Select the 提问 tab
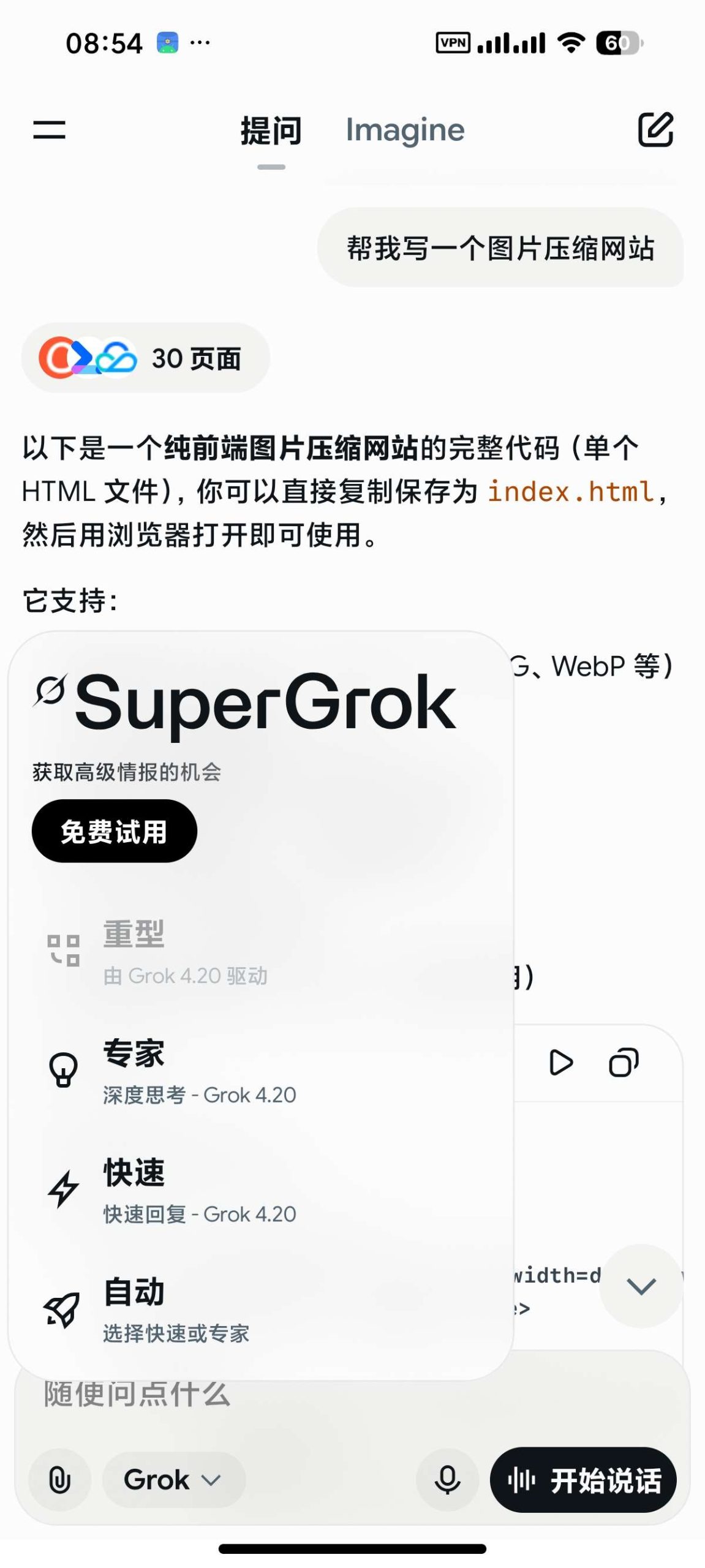Image resolution: width=705 pixels, height=1568 pixels. point(270,130)
